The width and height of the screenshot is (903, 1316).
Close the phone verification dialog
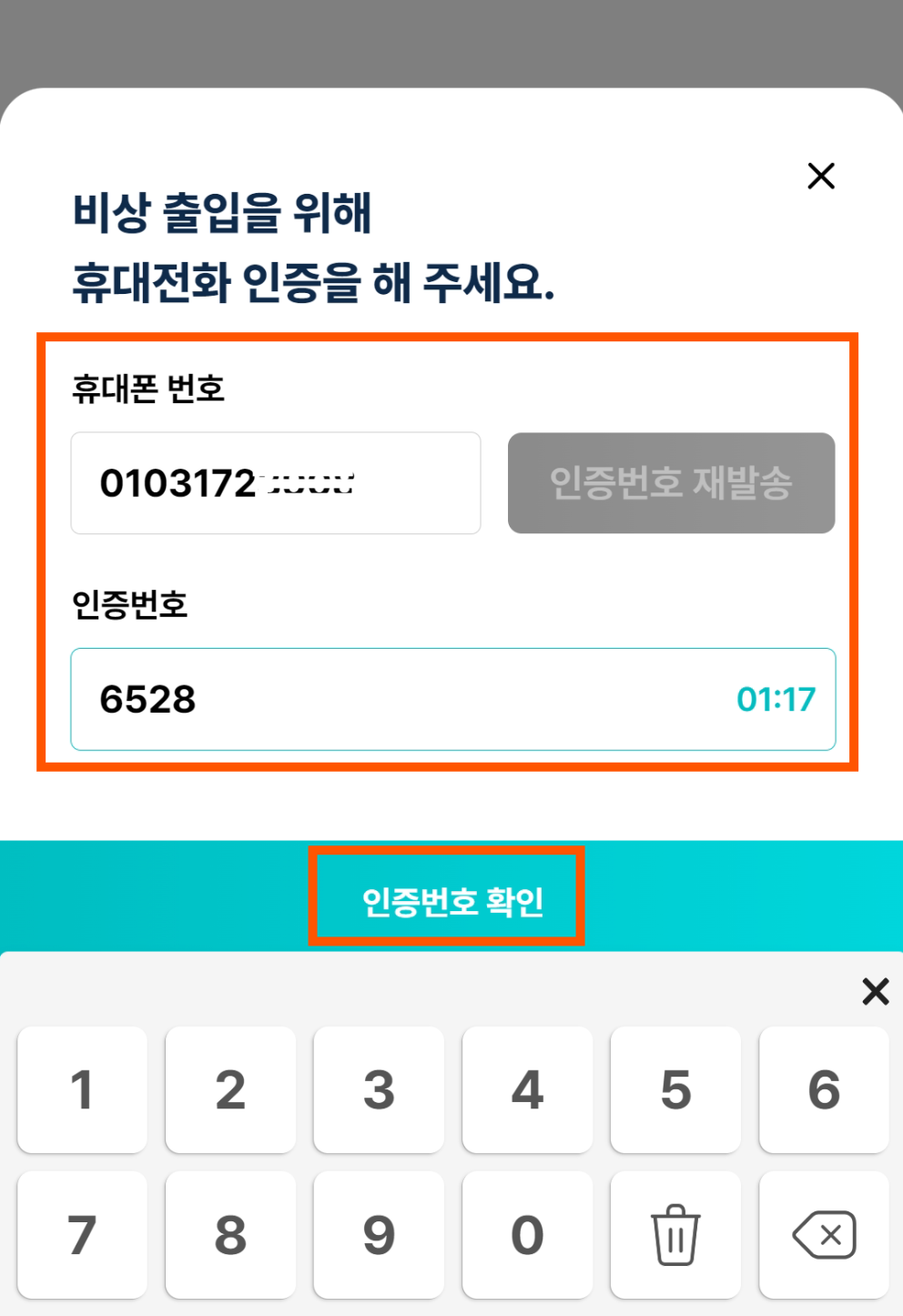coord(821,176)
